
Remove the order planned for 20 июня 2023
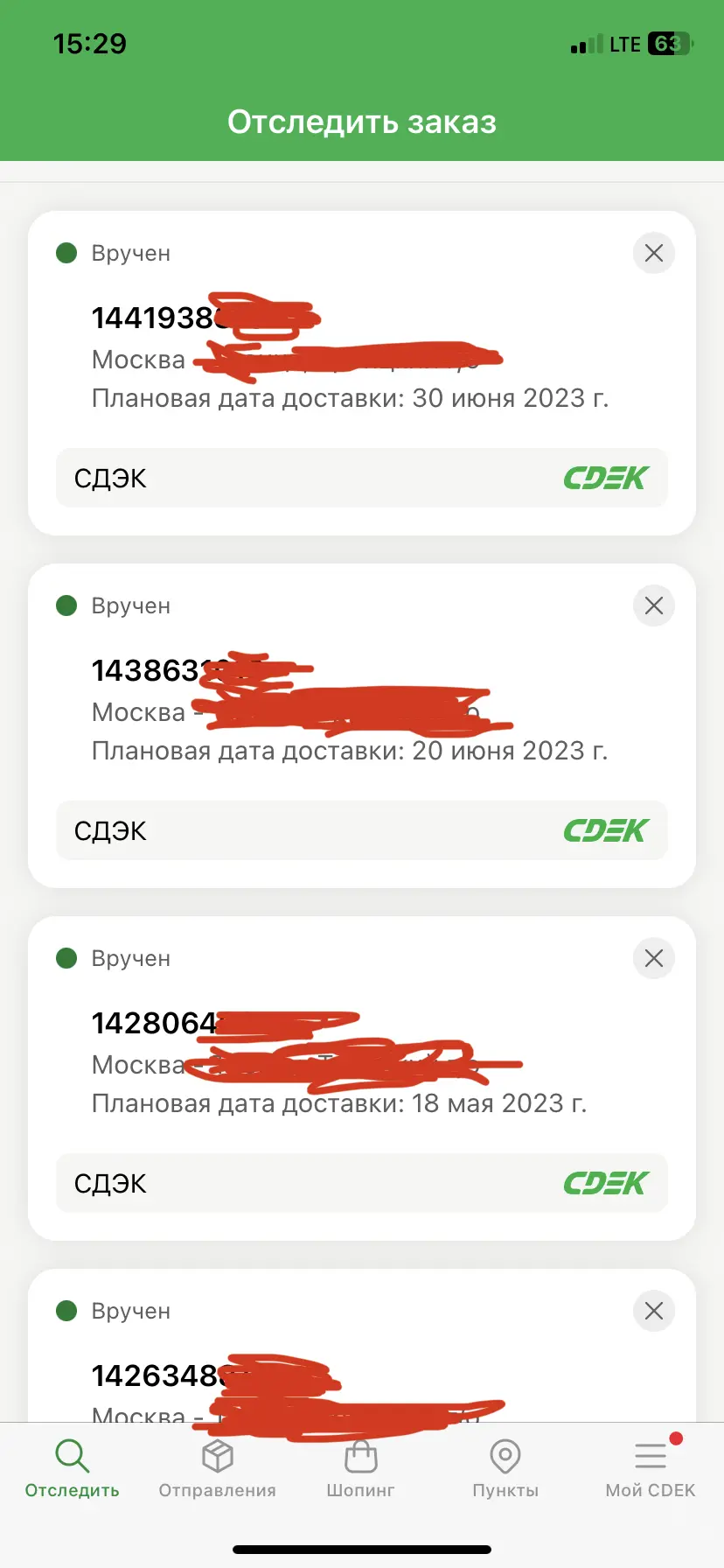tap(653, 605)
